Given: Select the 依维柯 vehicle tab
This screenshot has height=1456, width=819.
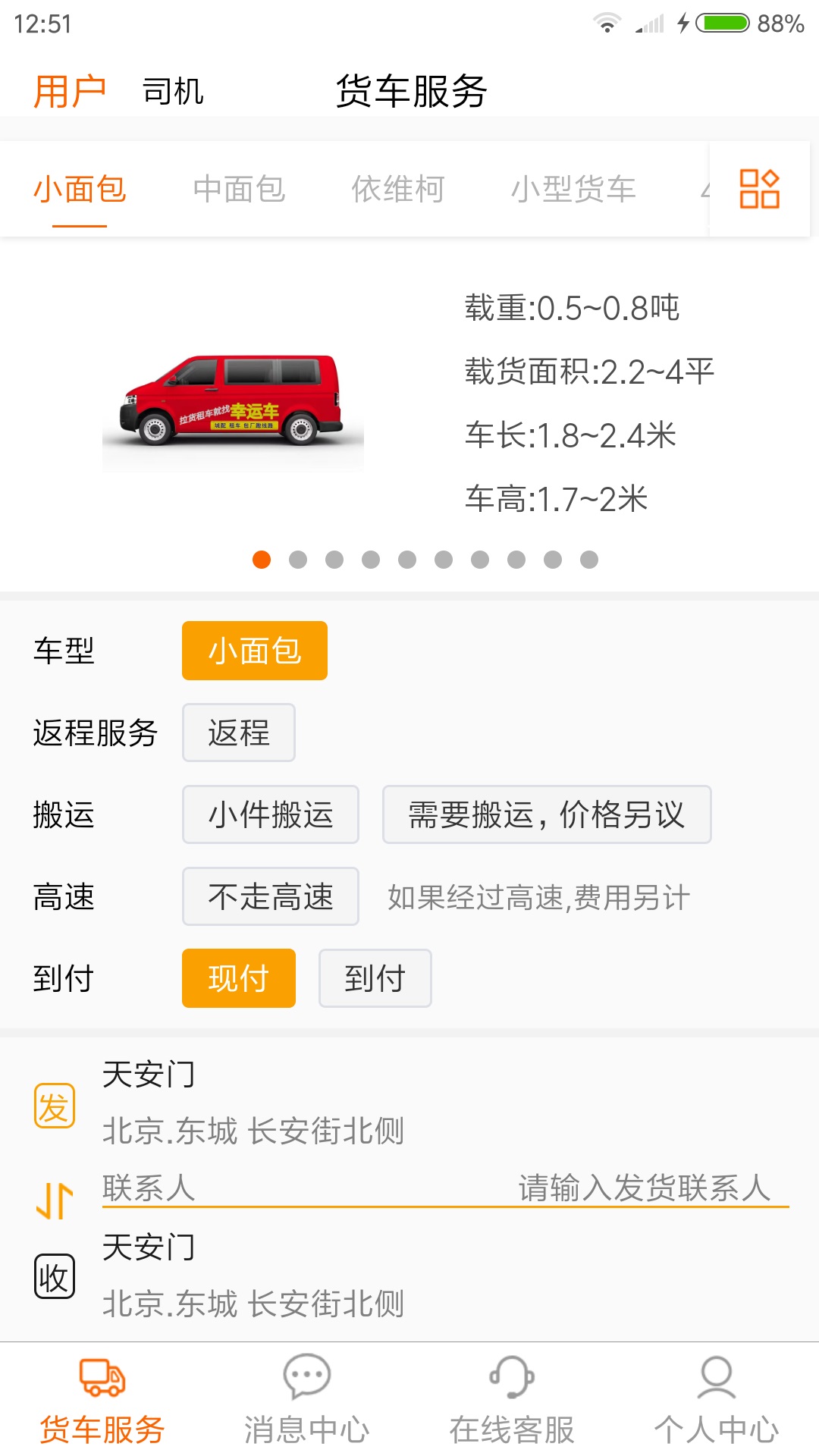Looking at the screenshot, I should (397, 189).
